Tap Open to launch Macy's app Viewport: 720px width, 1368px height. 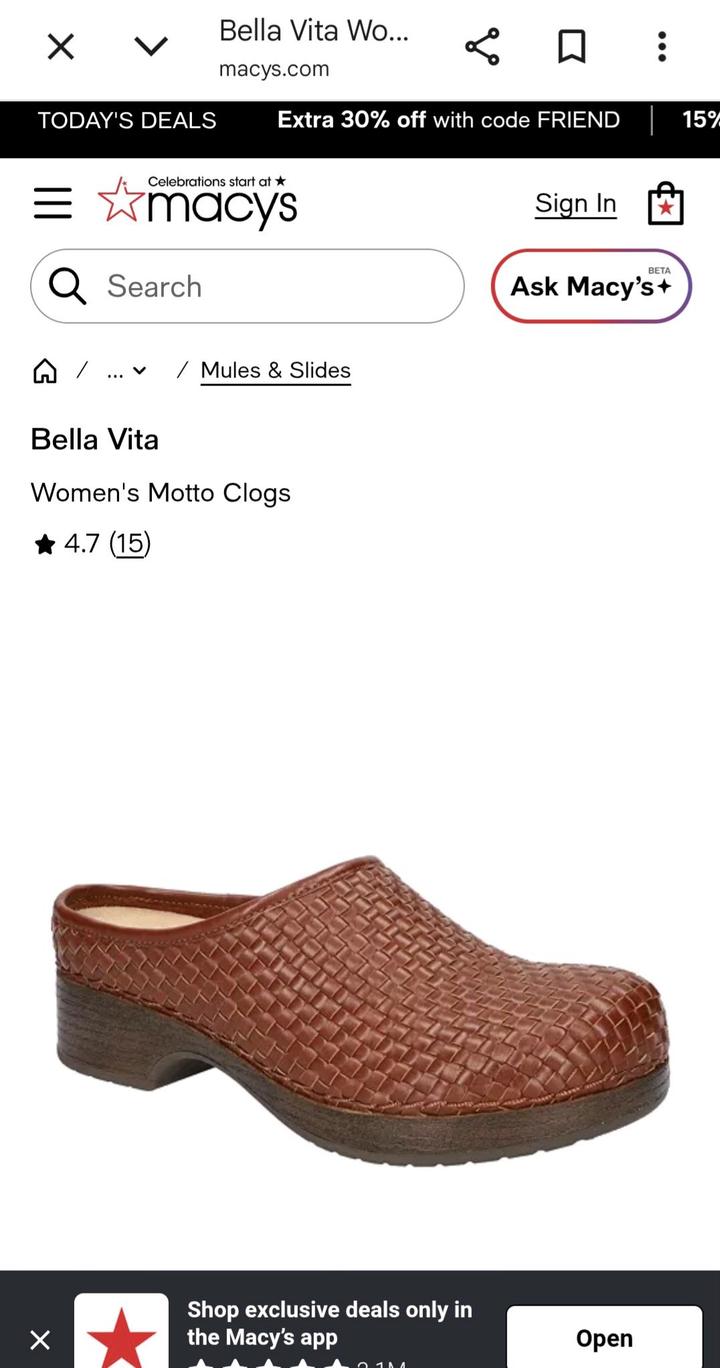604,1337
